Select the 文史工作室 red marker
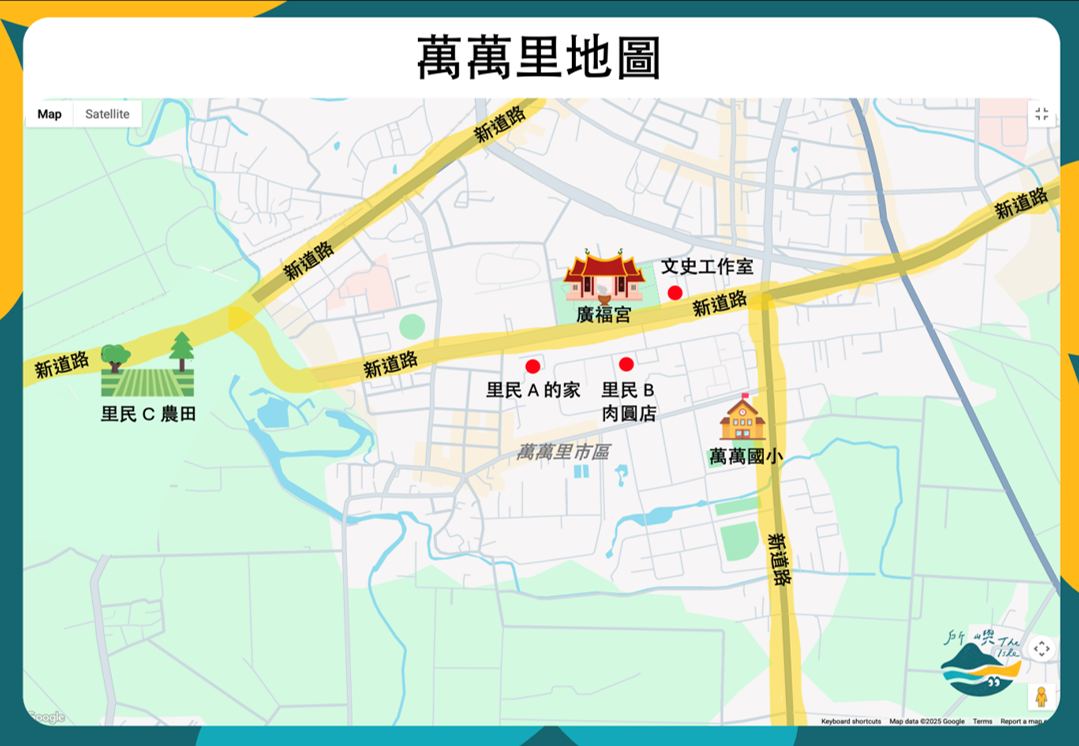1079x746 pixels. point(675,293)
